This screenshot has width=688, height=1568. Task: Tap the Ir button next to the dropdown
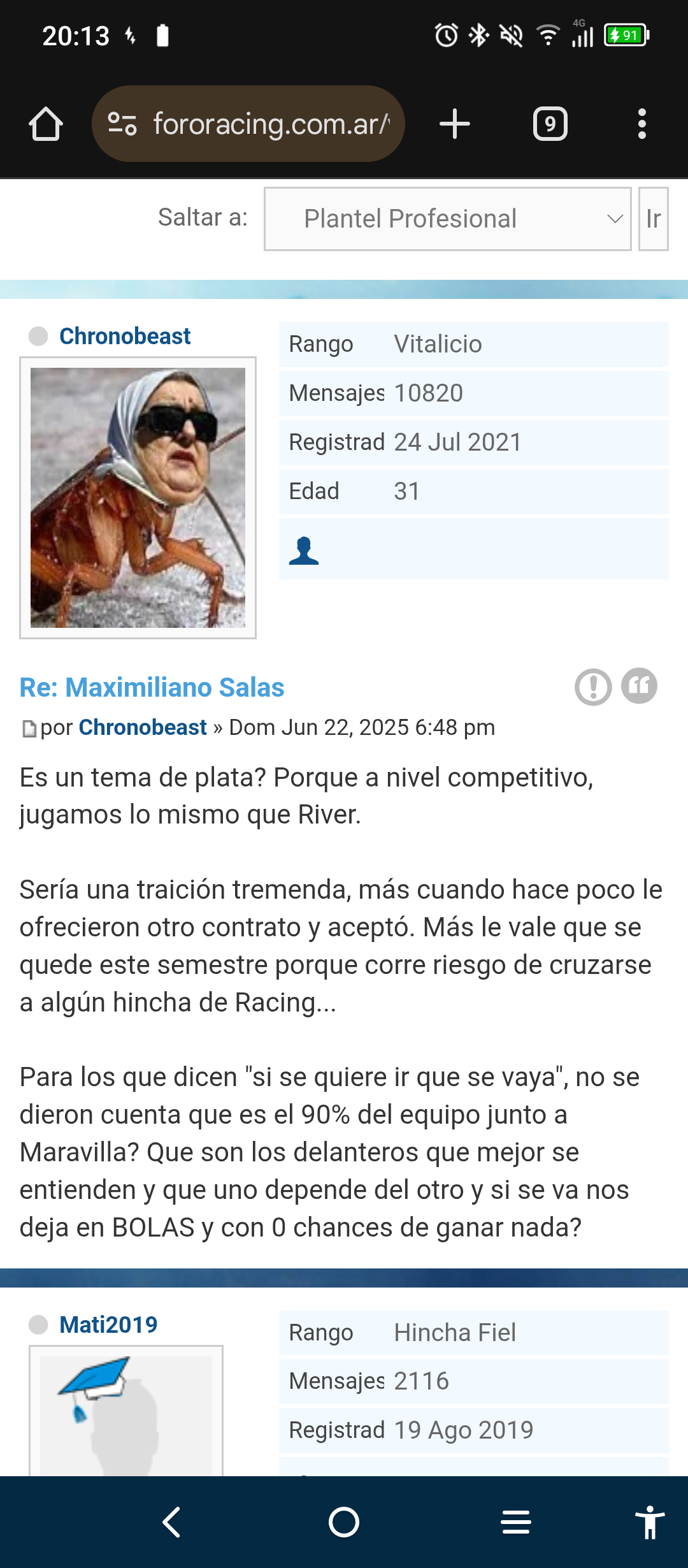(654, 219)
